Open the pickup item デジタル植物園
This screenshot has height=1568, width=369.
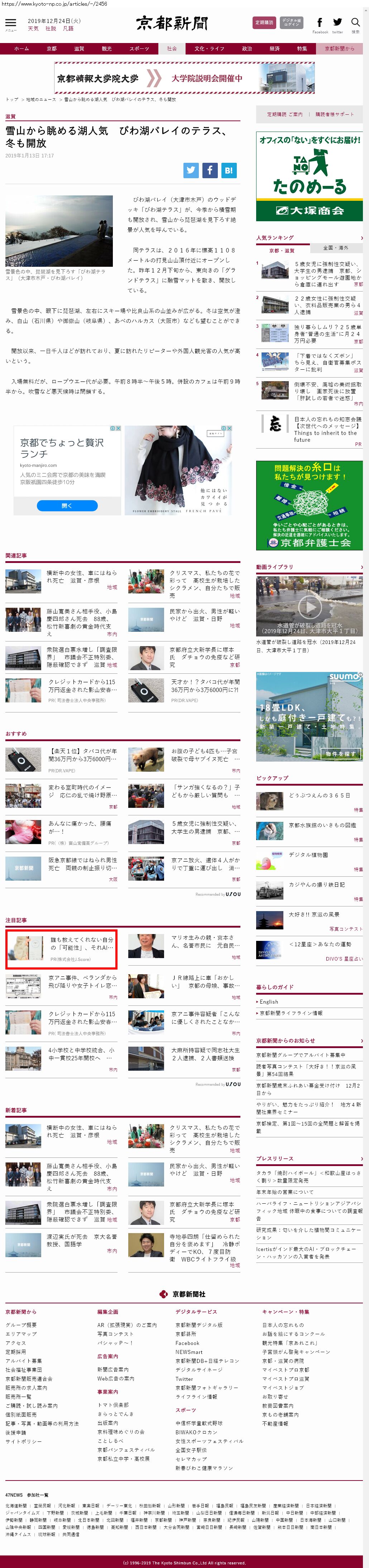click(308, 854)
